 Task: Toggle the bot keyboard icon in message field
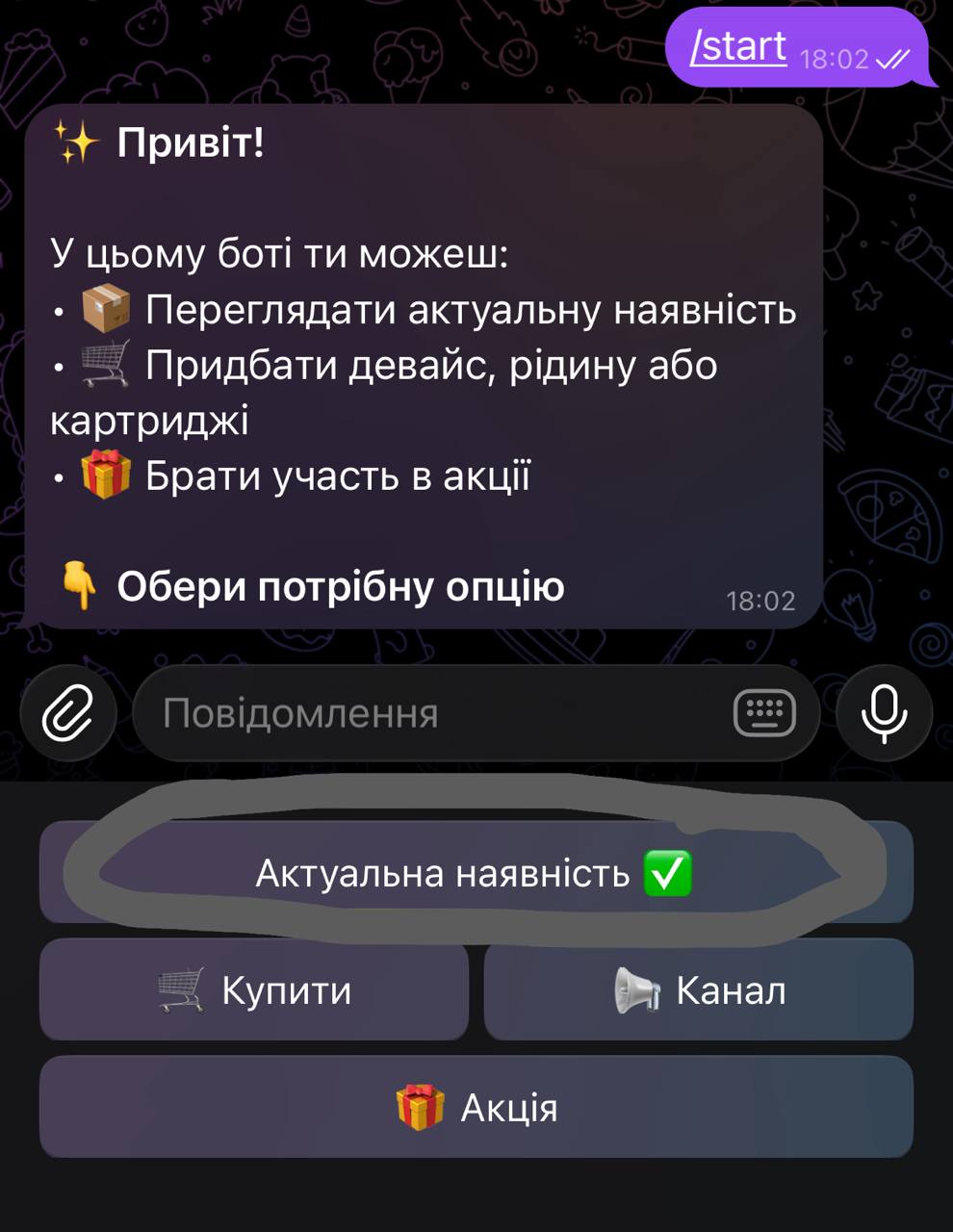[x=764, y=714]
